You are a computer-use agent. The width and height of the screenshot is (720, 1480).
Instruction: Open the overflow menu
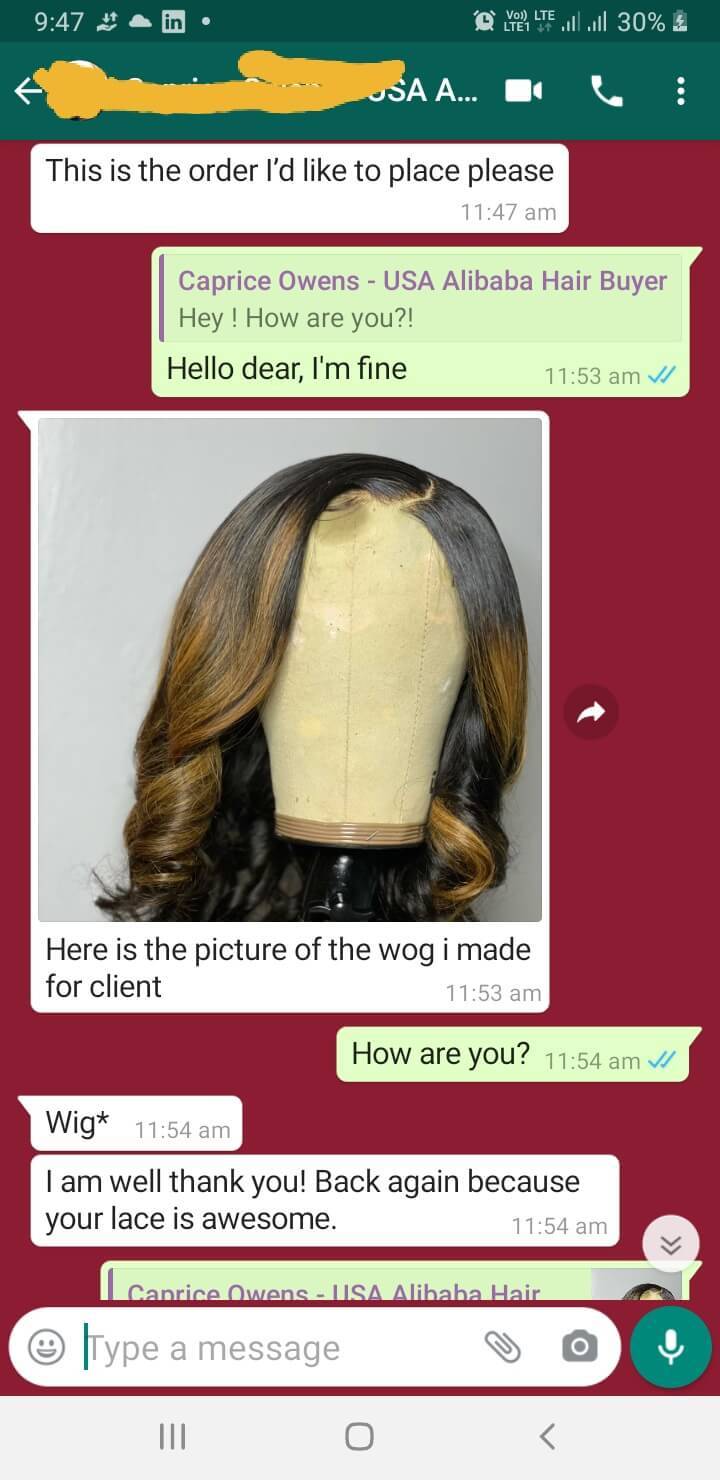point(681,92)
